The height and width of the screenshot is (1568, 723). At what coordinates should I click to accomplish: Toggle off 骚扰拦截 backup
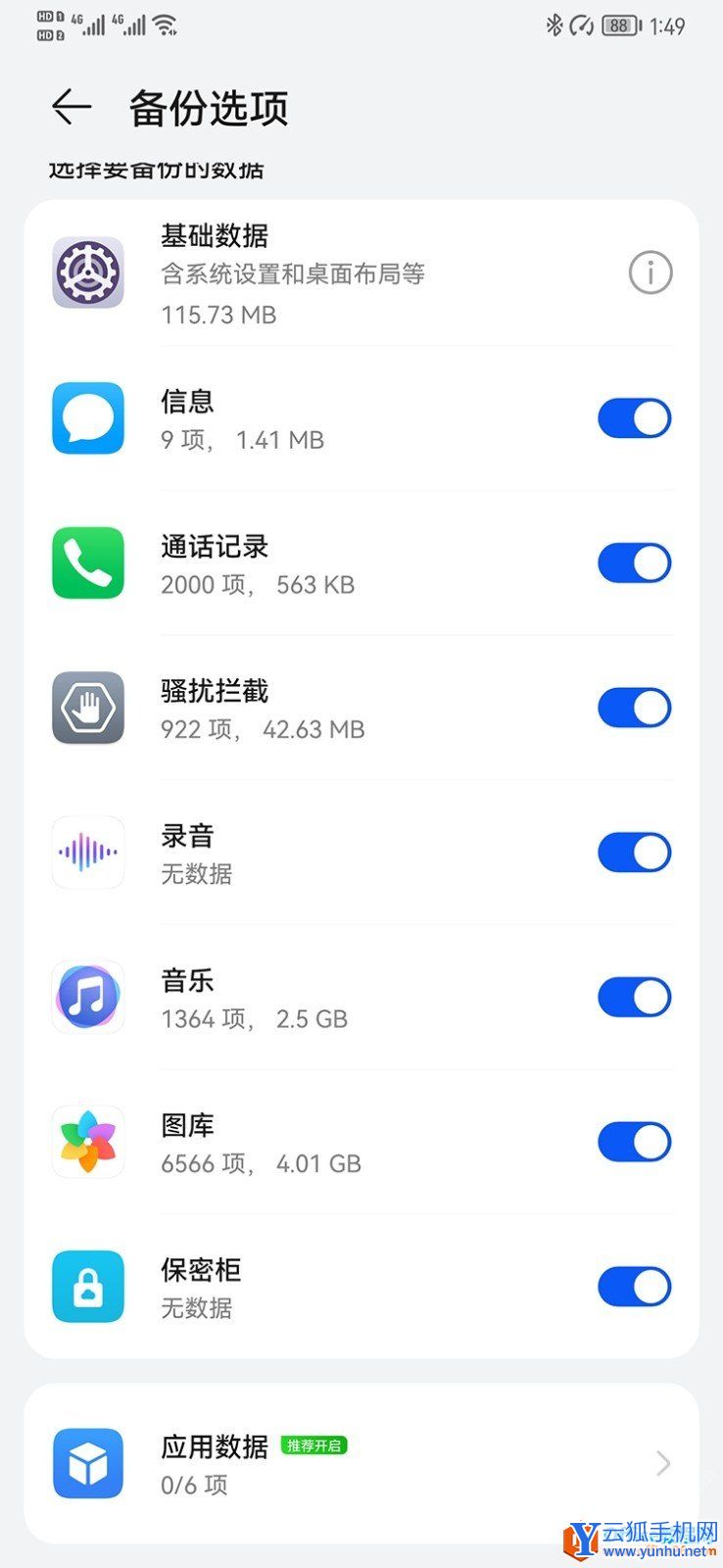(x=633, y=708)
